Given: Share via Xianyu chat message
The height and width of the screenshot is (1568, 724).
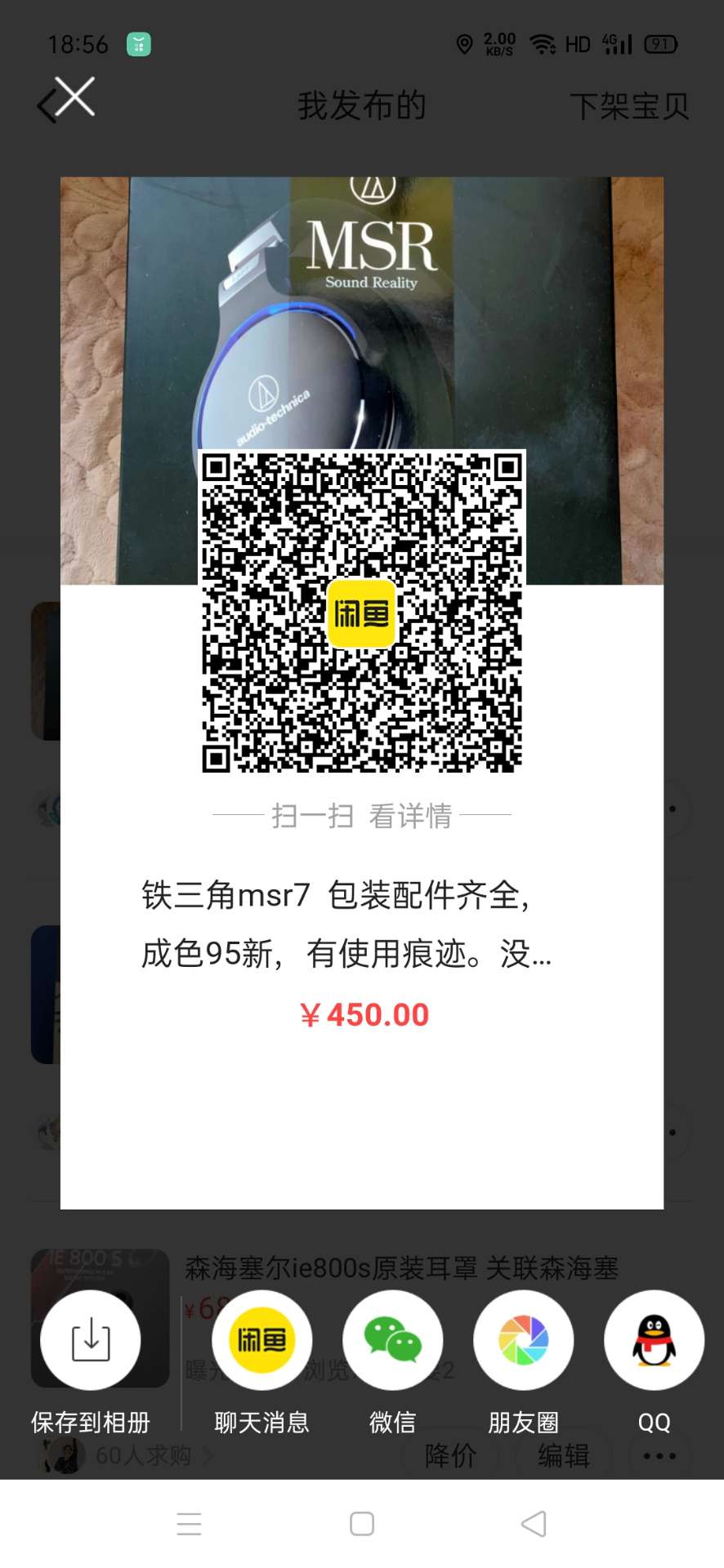Looking at the screenshot, I should coord(261,1340).
